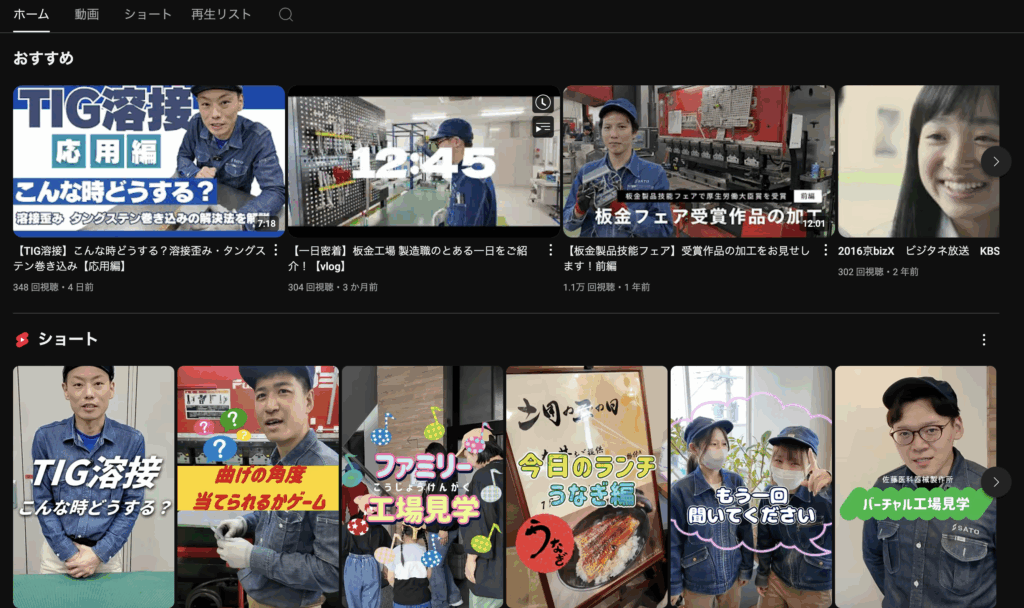Image resolution: width=1024 pixels, height=608 pixels.
Task: Play the 今日のランチ うなぎ編 short
Action: point(586,487)
